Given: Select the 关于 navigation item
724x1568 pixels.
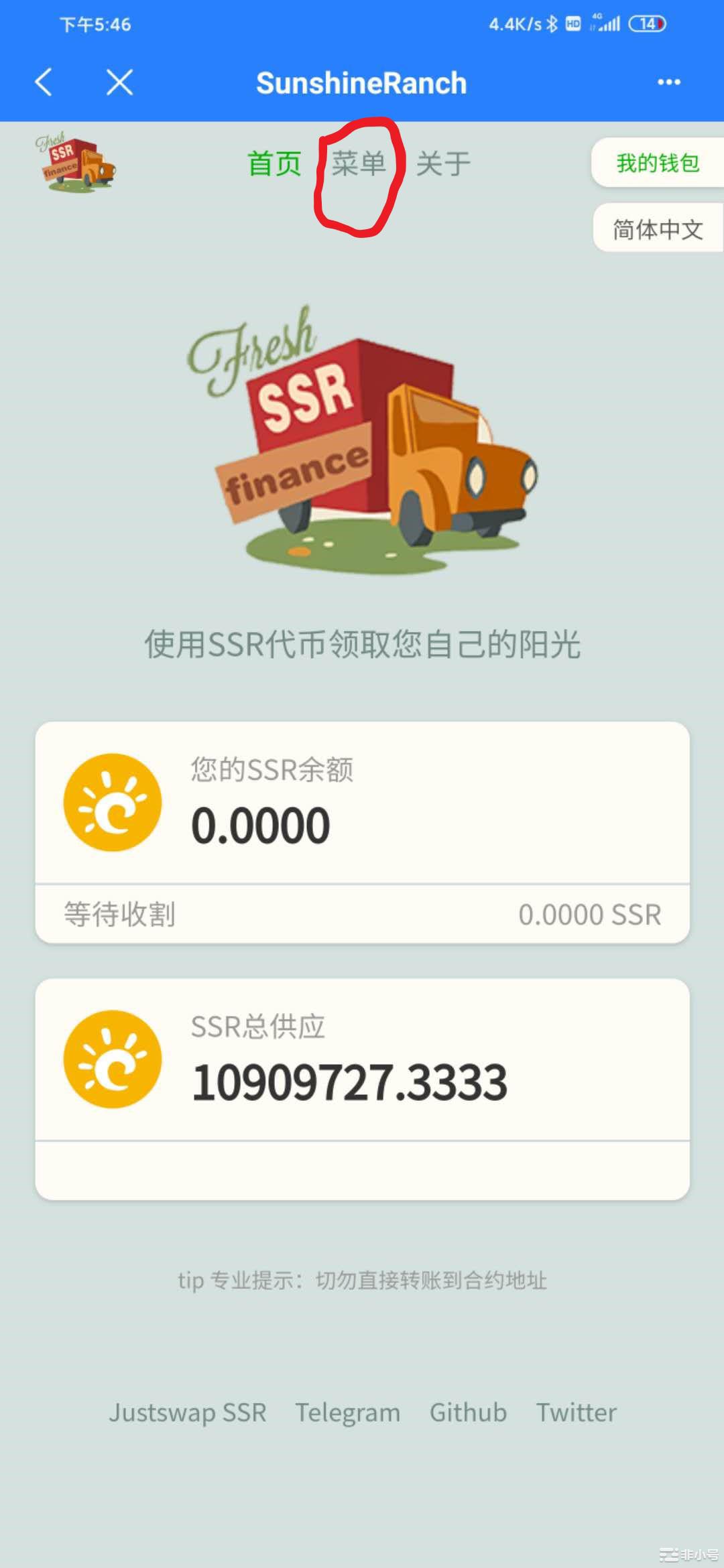Looking at the screenshot, I should pos(444,163).
